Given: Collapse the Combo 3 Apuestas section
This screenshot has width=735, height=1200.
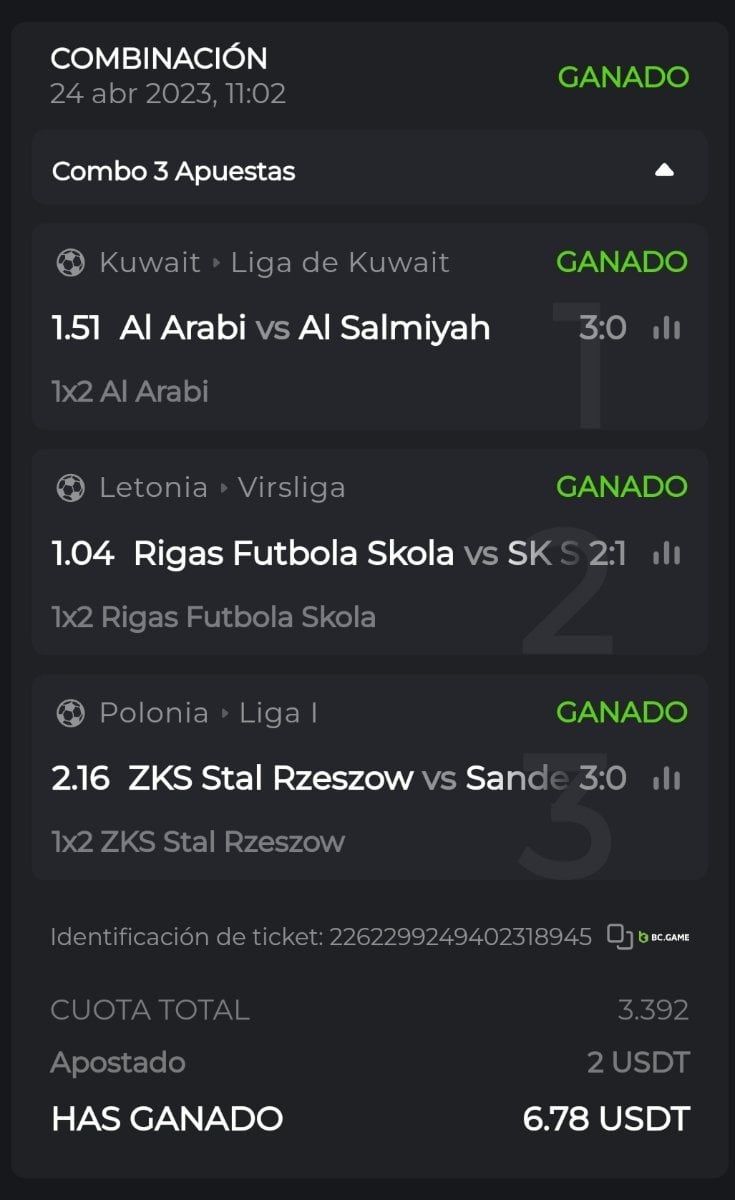Looking at the screenshot, I should click(x=664, y=171).
